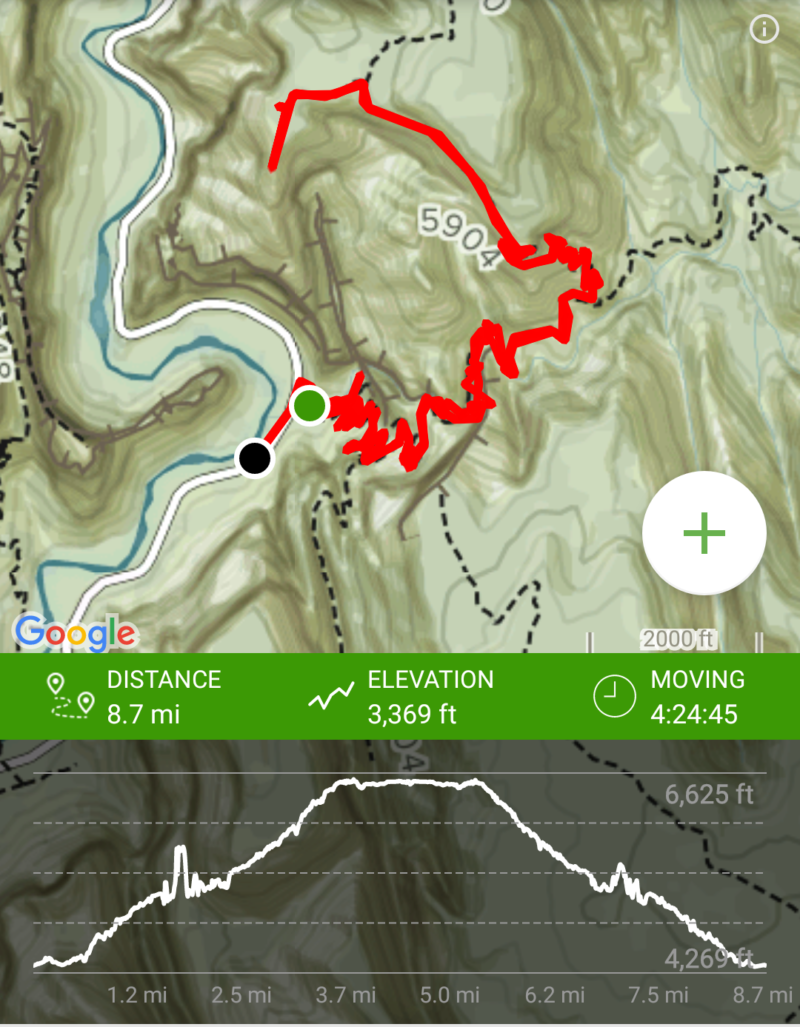This screenshot has height=1027, width=800.
Task: Open the map info icon
Action: 764,29
